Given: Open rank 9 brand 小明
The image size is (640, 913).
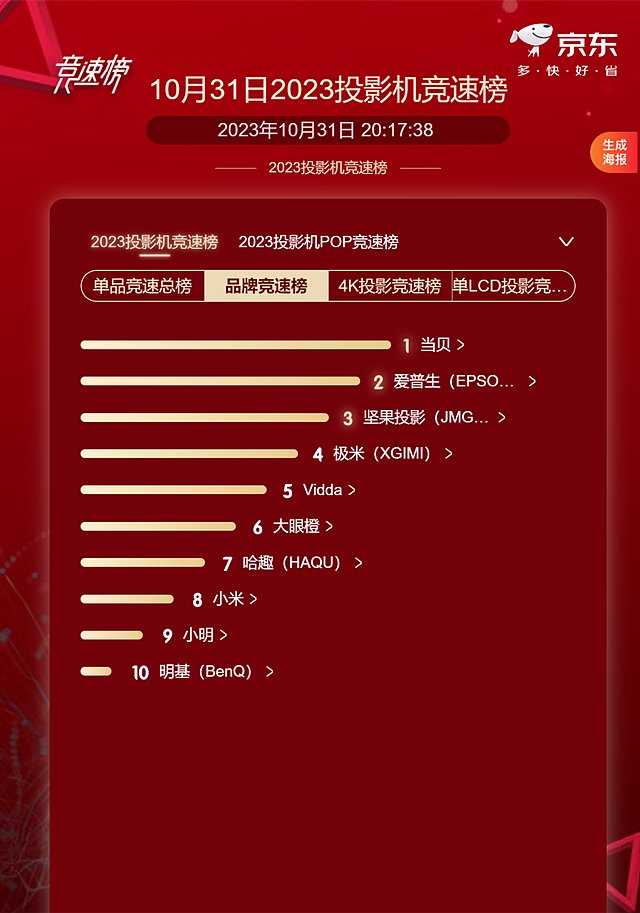Looking at the screenshot, I should click(x=204, y=635).
